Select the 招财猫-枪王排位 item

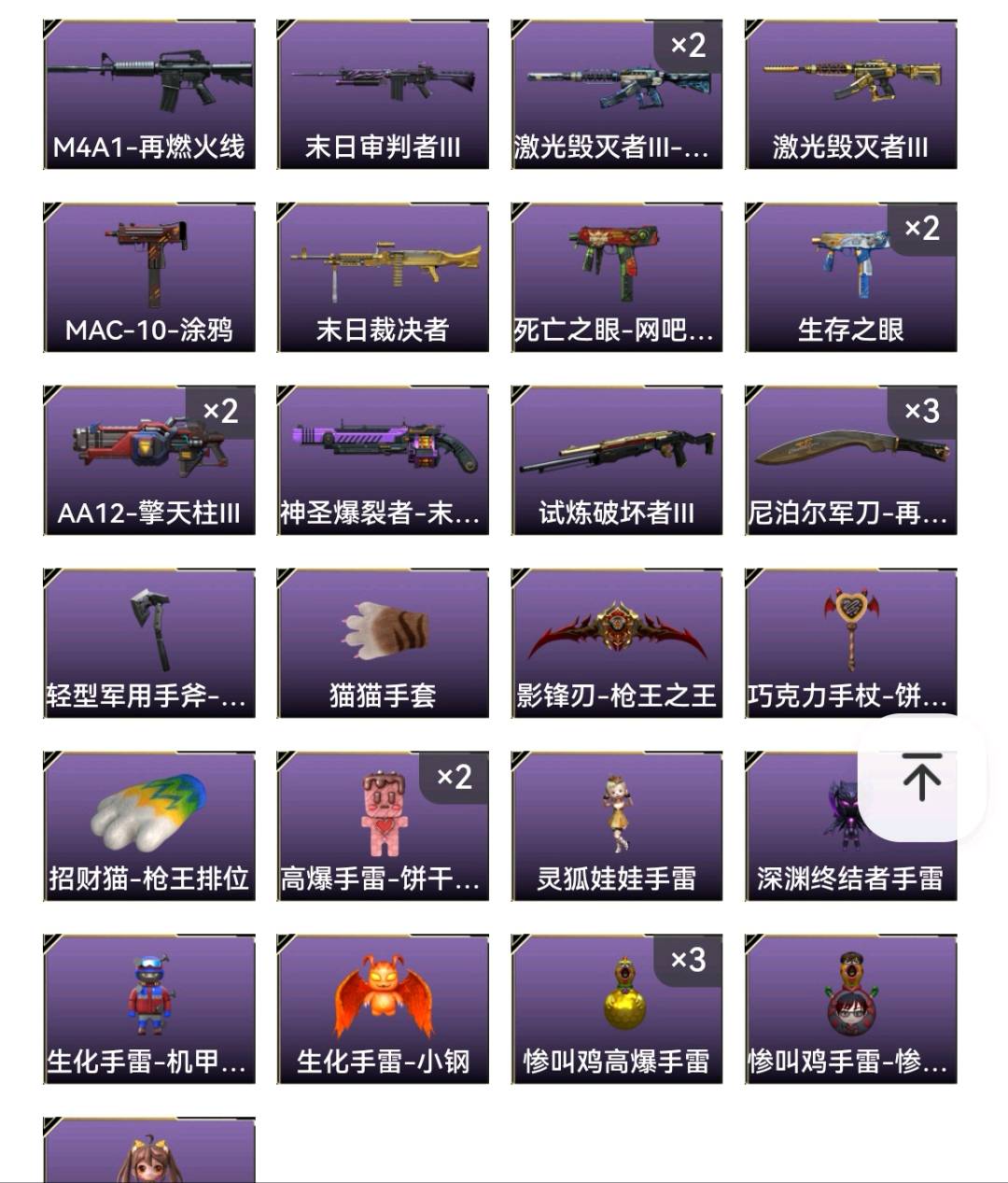click(149, 826)
